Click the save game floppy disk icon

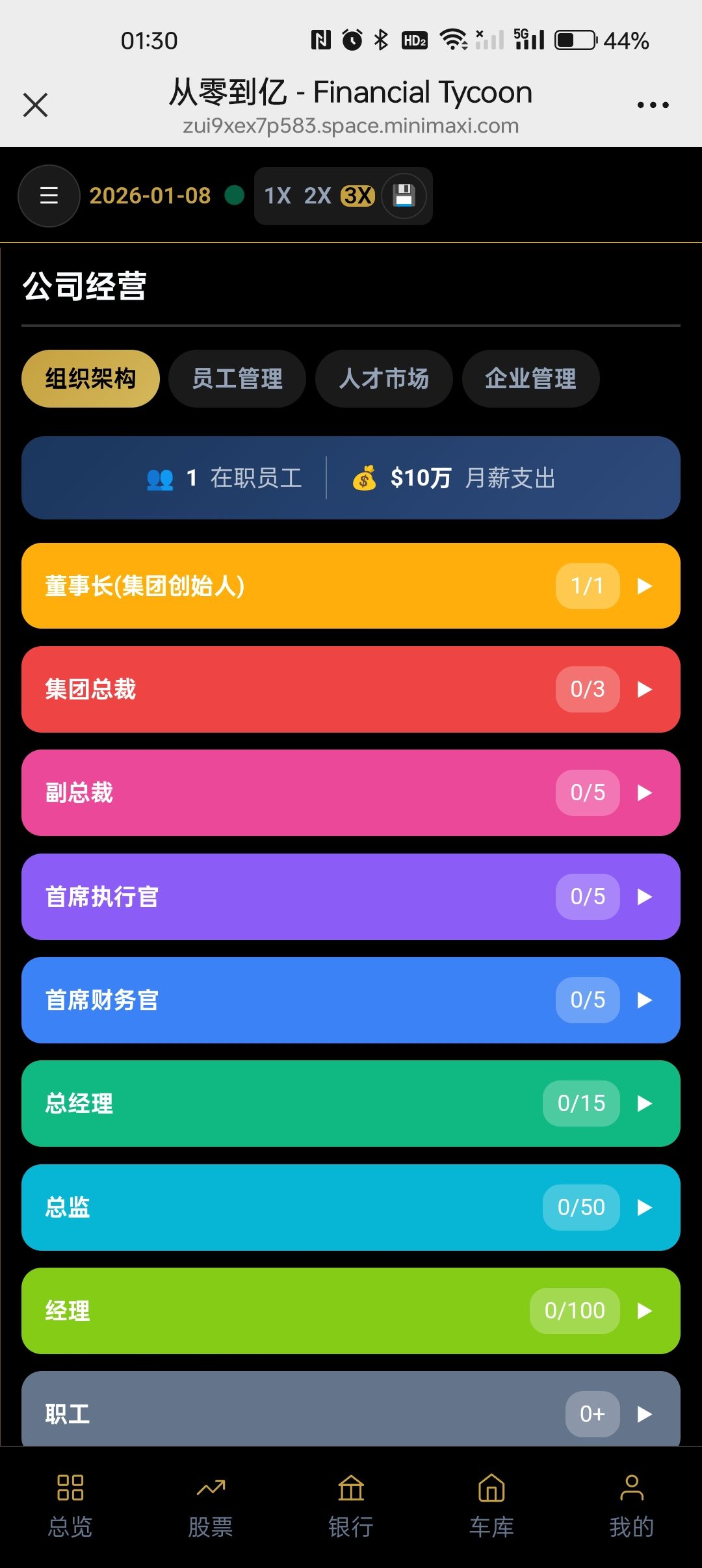click(404, 196)
